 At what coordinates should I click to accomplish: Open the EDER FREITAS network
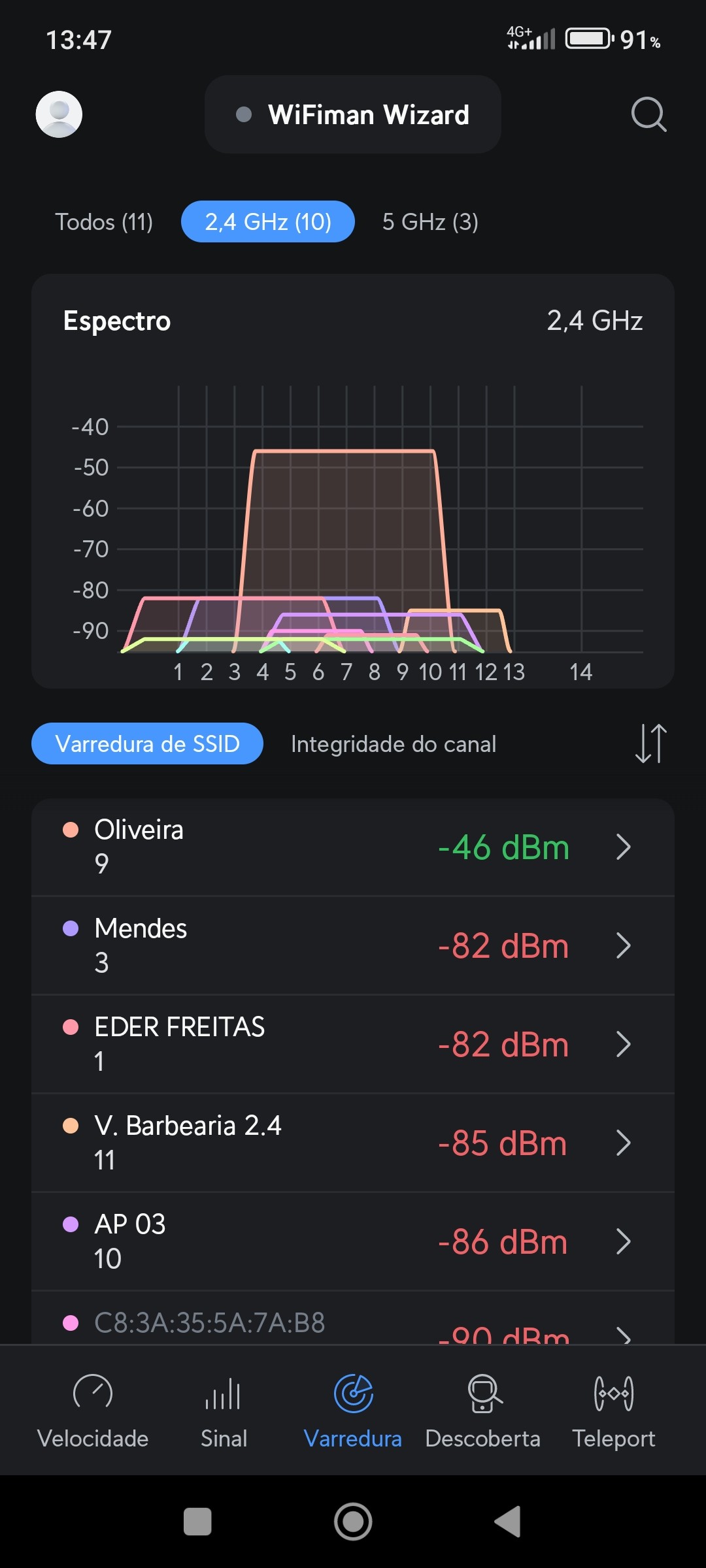(353, 1044)
